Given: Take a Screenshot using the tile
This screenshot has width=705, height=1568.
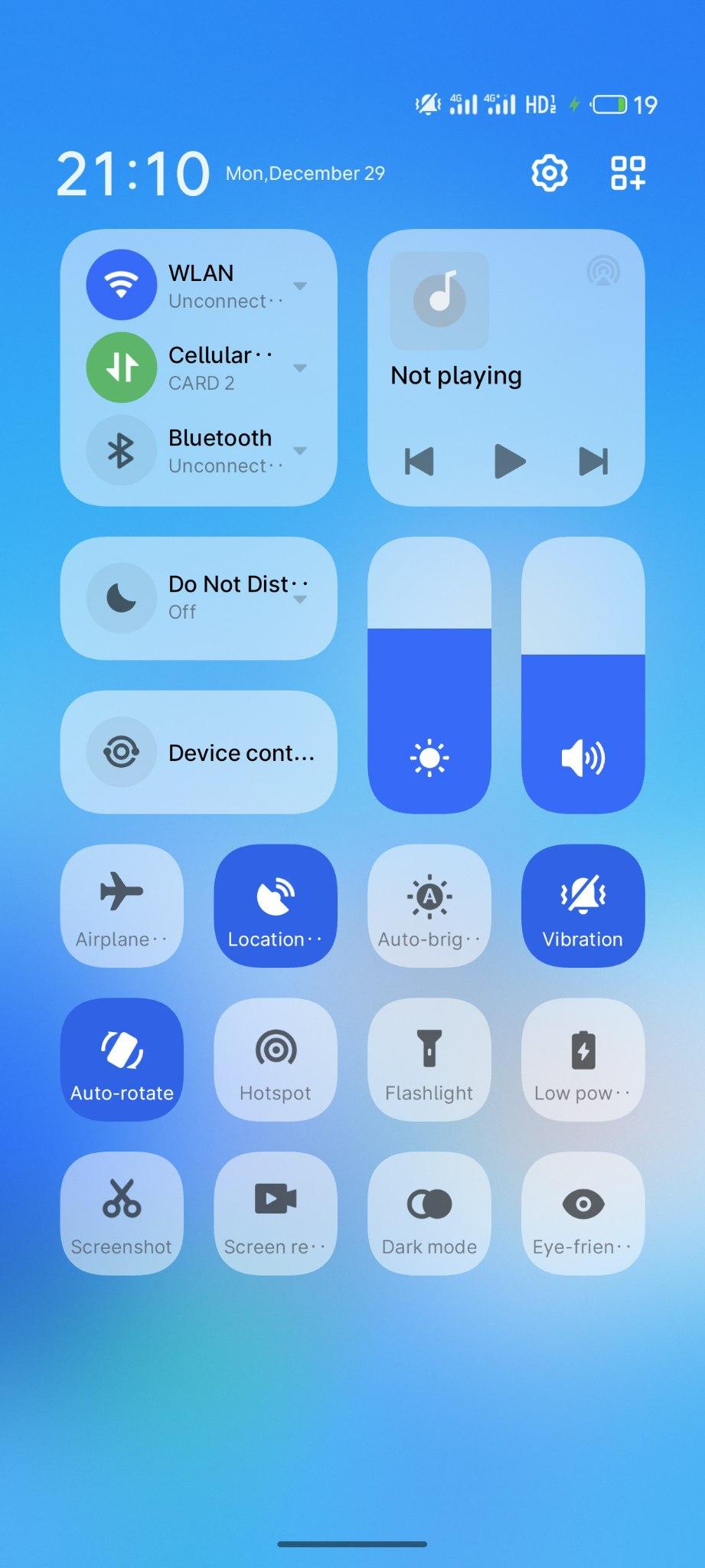Looking at the screenshot, I should point(122,1214).
